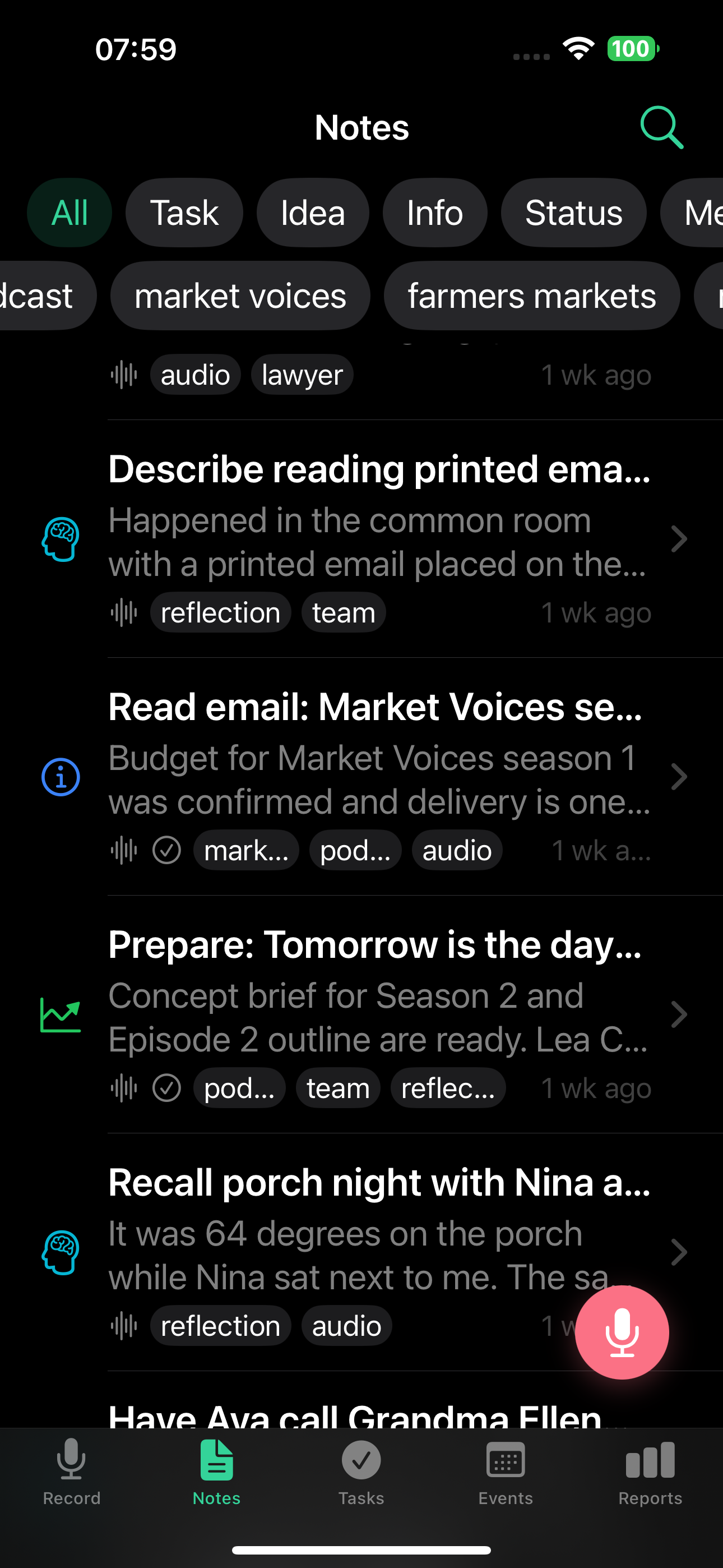The height and width of the screenshot is (1568, 723).
Task: Tap the info icon beside the Market Voices email note
Action: [61, 776]
